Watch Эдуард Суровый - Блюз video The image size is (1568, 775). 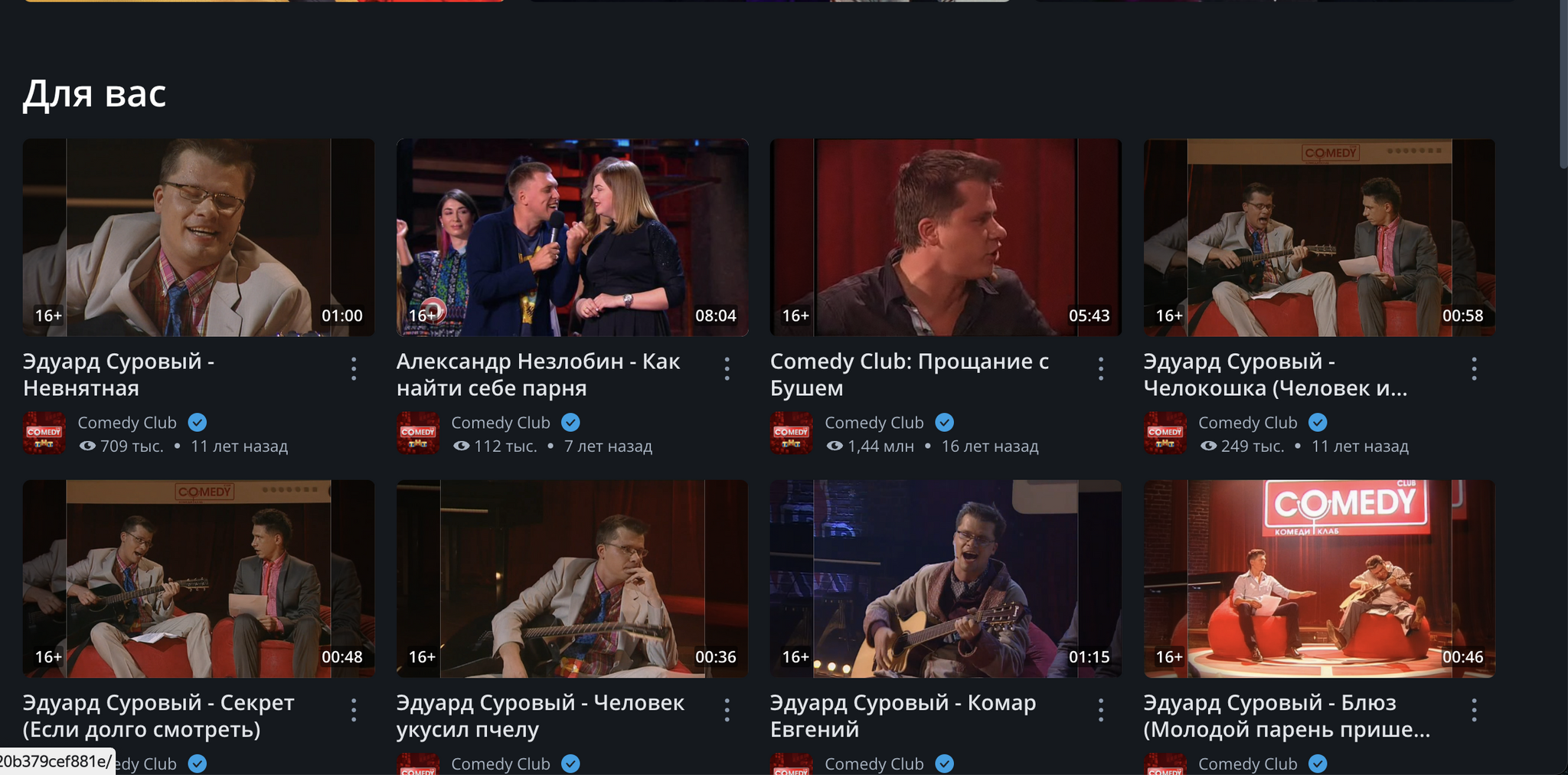click(x=1319, y=579)
